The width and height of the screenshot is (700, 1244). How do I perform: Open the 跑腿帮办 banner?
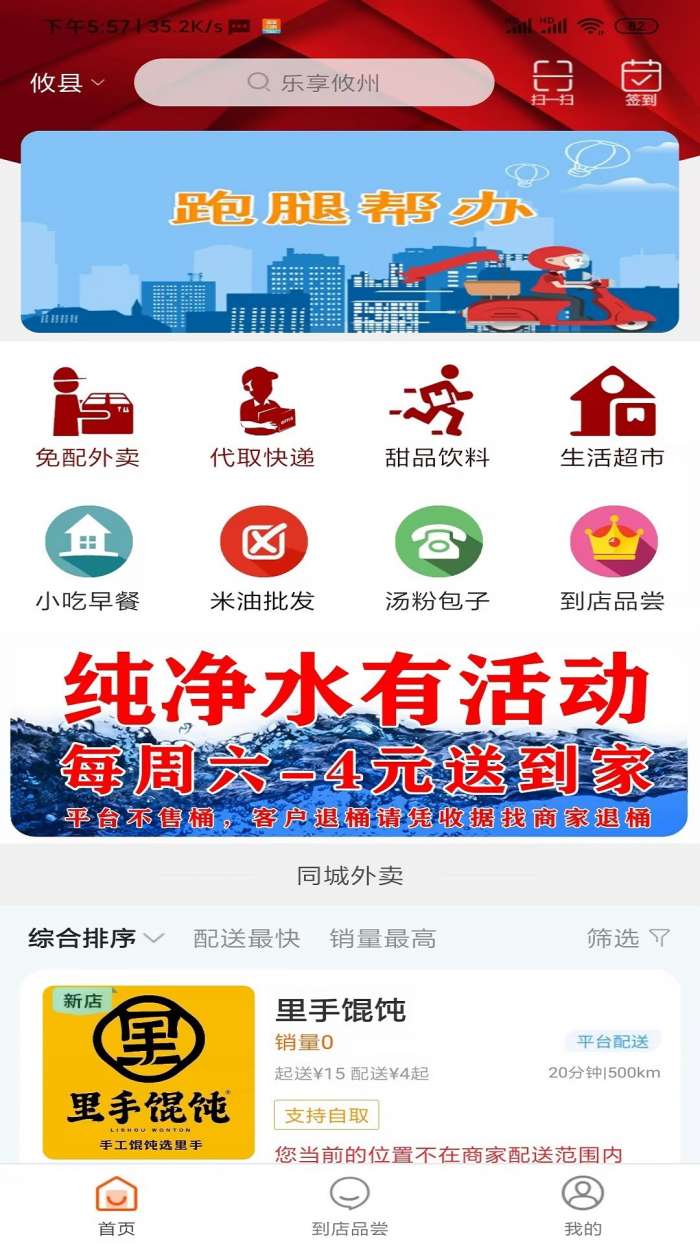point(350,232)
